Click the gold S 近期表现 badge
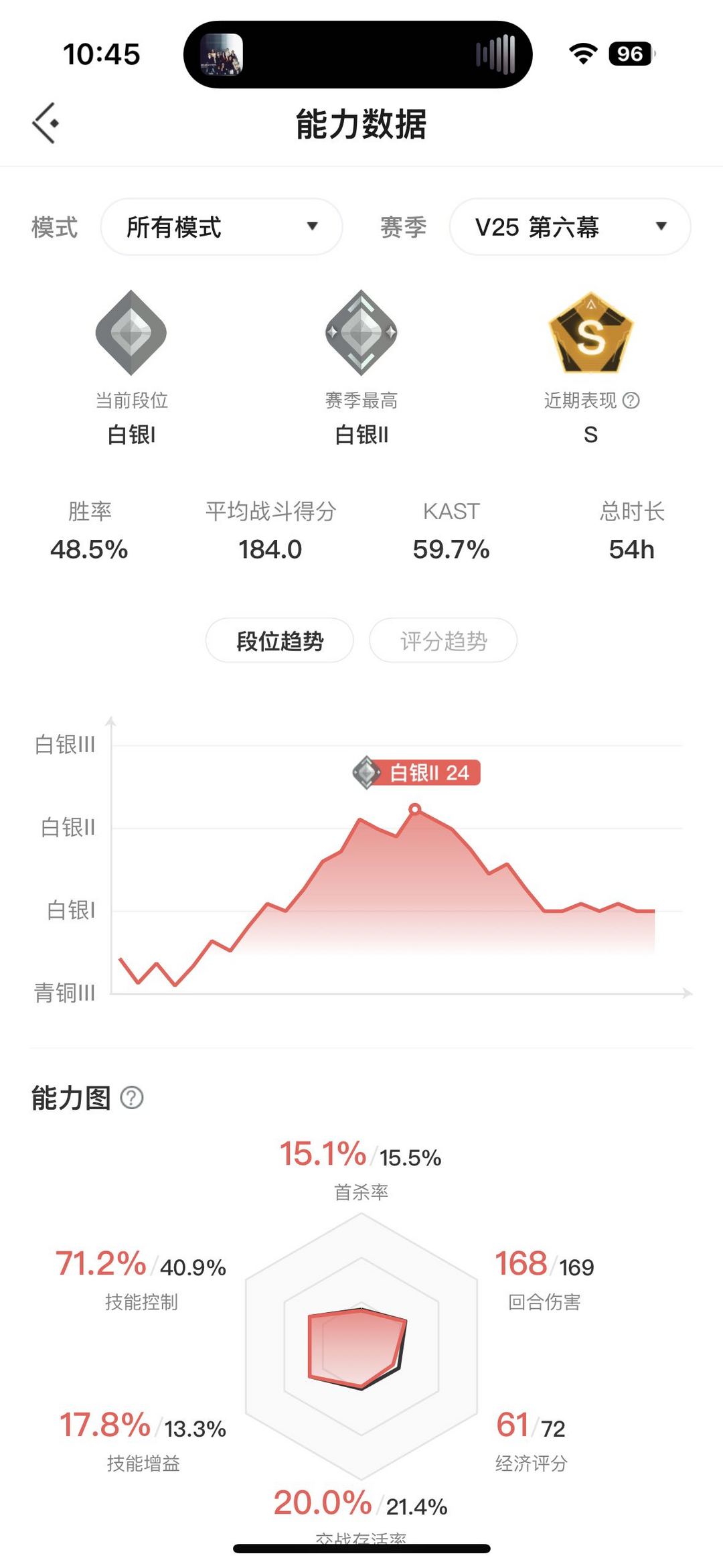This screenshot has width=723, height=1568. (590, 332)
